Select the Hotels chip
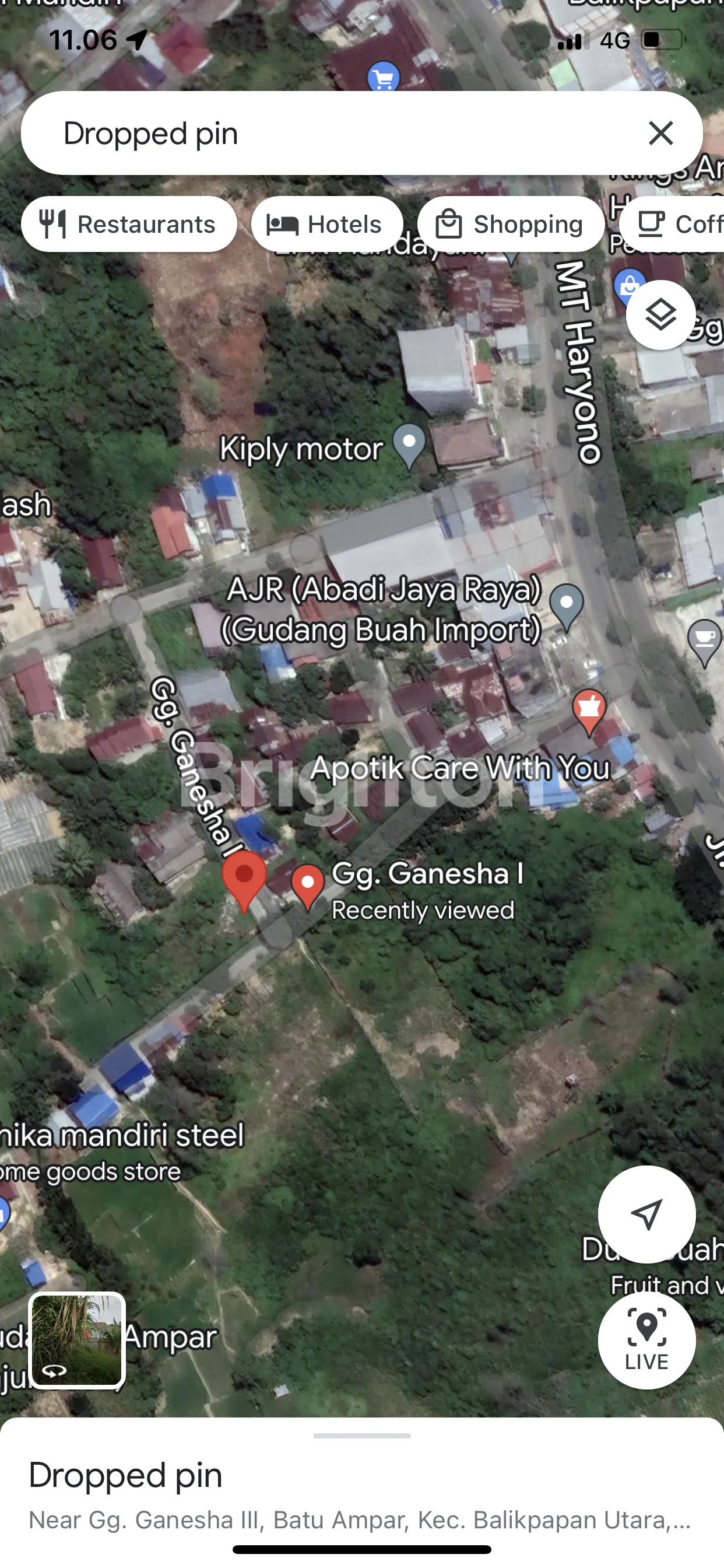724x1568 pixels. coord(326,224)
